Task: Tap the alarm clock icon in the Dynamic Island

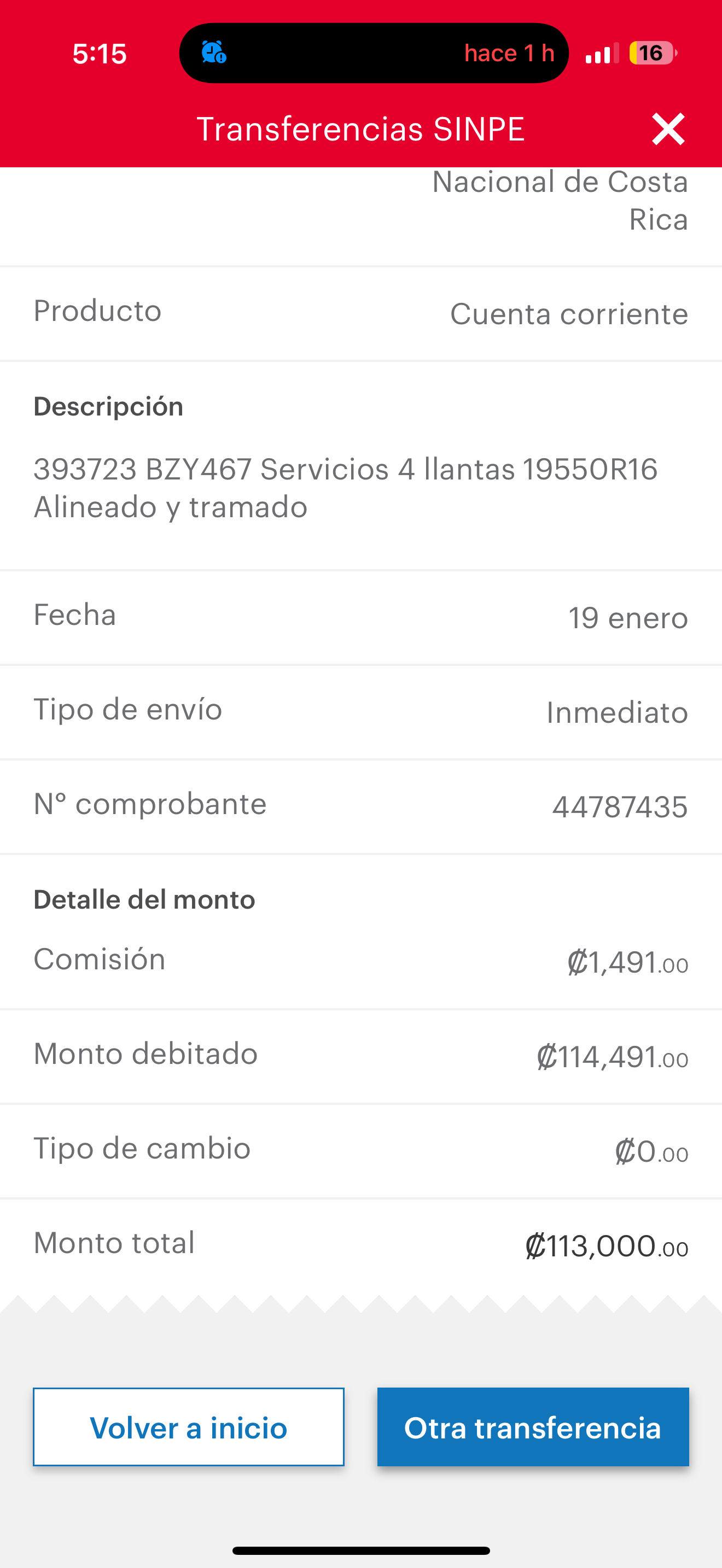Action: pyautogui.click(x=213, y=53)
